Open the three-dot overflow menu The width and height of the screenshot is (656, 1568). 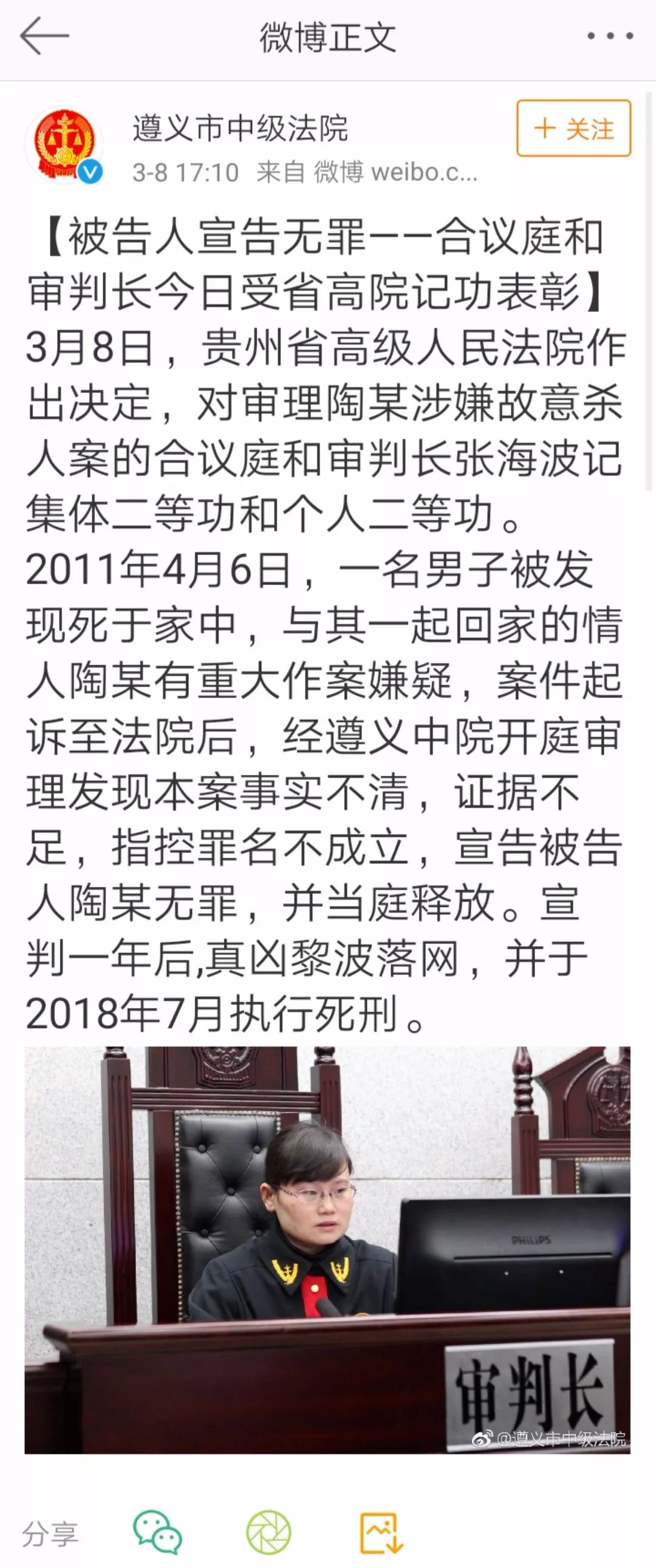(610, 36)
